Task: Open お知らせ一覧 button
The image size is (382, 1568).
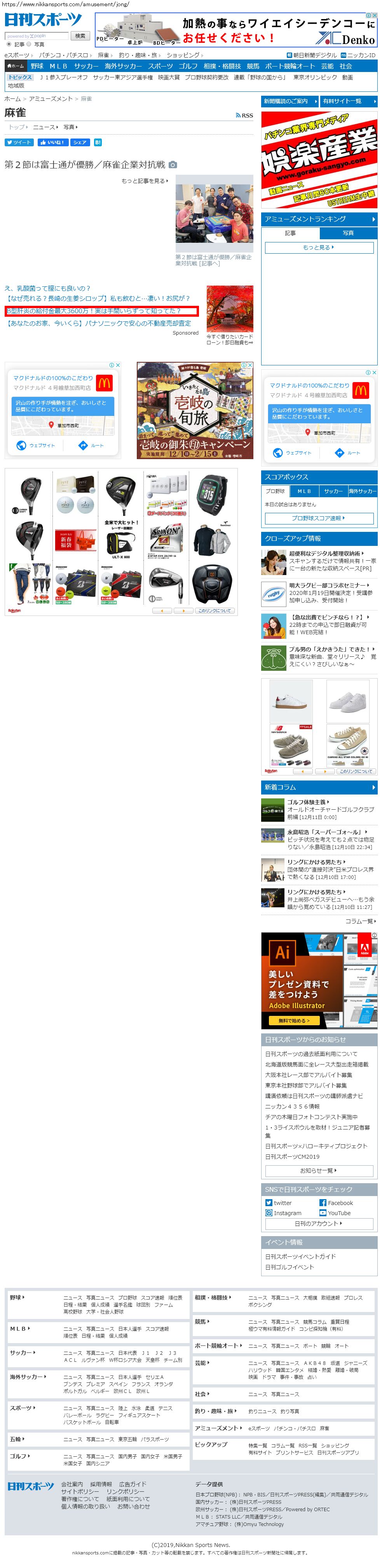Action: 318,1170
